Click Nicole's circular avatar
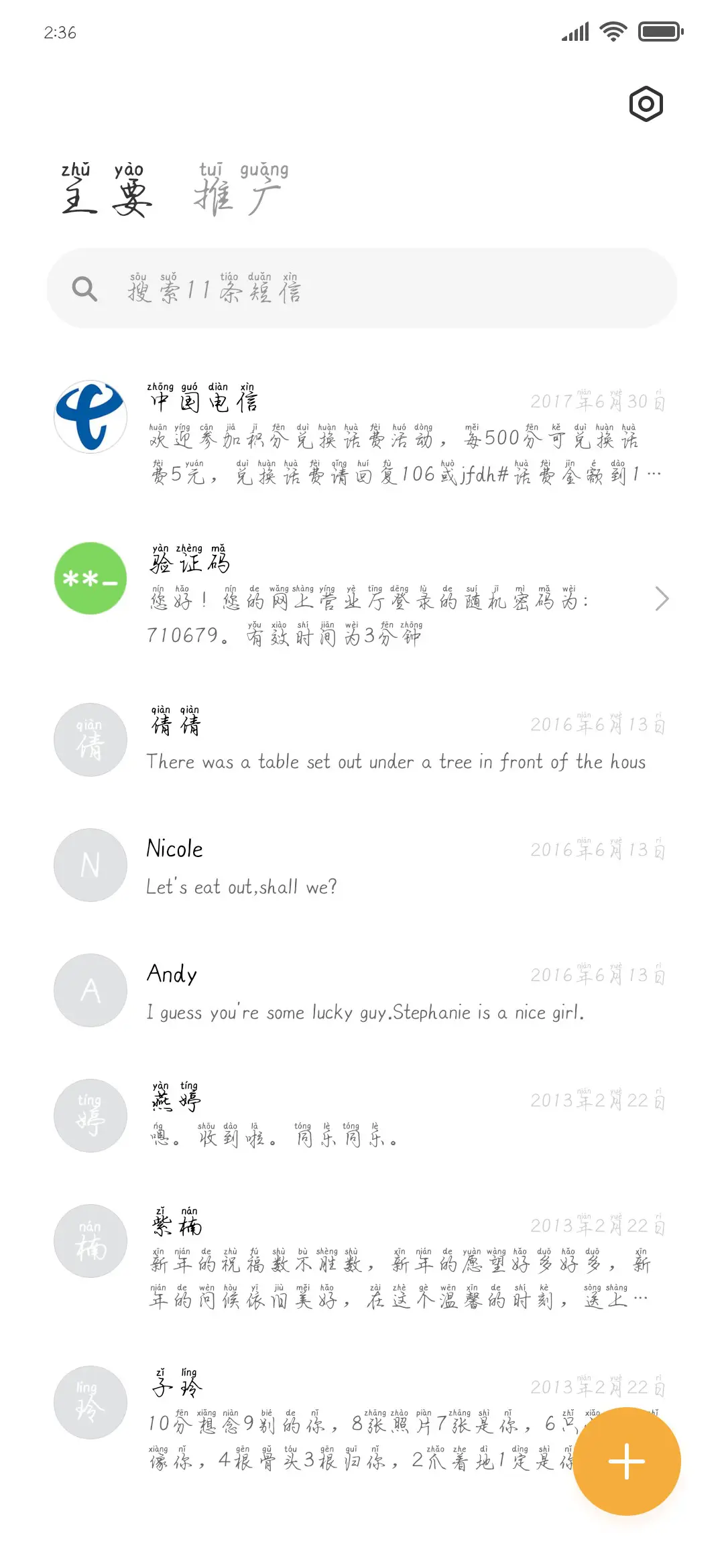Viewport: 724px width, 1568px height. point(90,865)
